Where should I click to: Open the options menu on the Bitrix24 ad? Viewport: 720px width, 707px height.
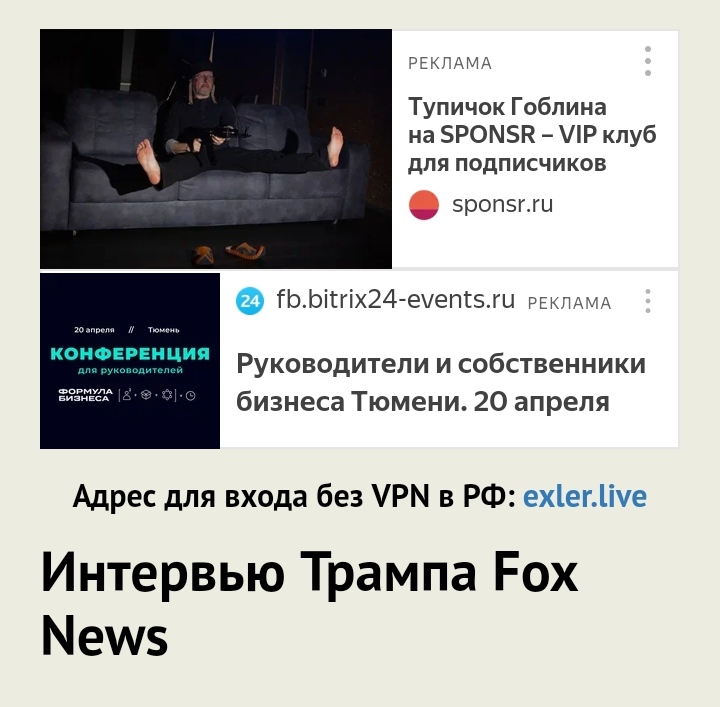click(x=648, y=302)
